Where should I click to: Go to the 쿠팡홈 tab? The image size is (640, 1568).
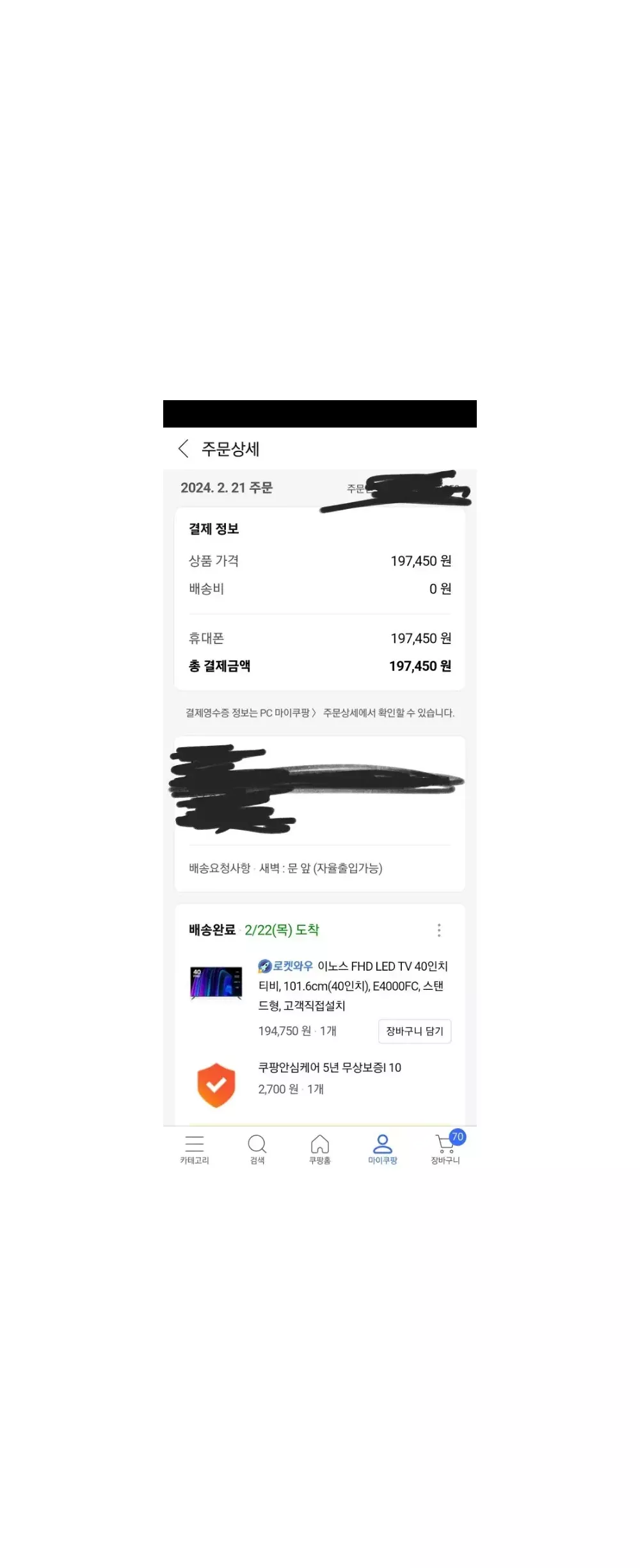(x=320, y=1150)
